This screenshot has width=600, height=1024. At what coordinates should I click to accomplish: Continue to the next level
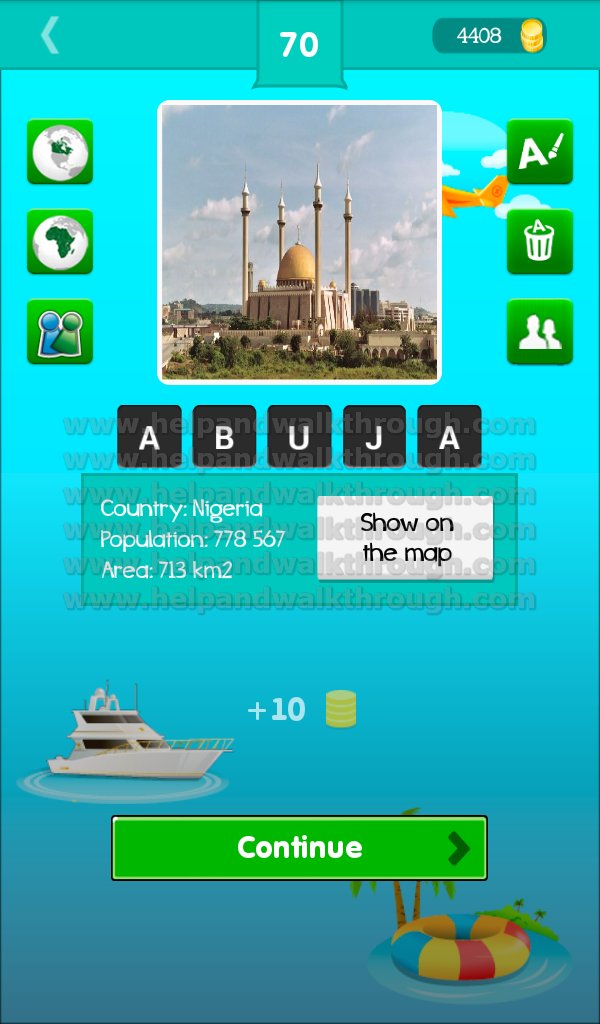[300, 848]
